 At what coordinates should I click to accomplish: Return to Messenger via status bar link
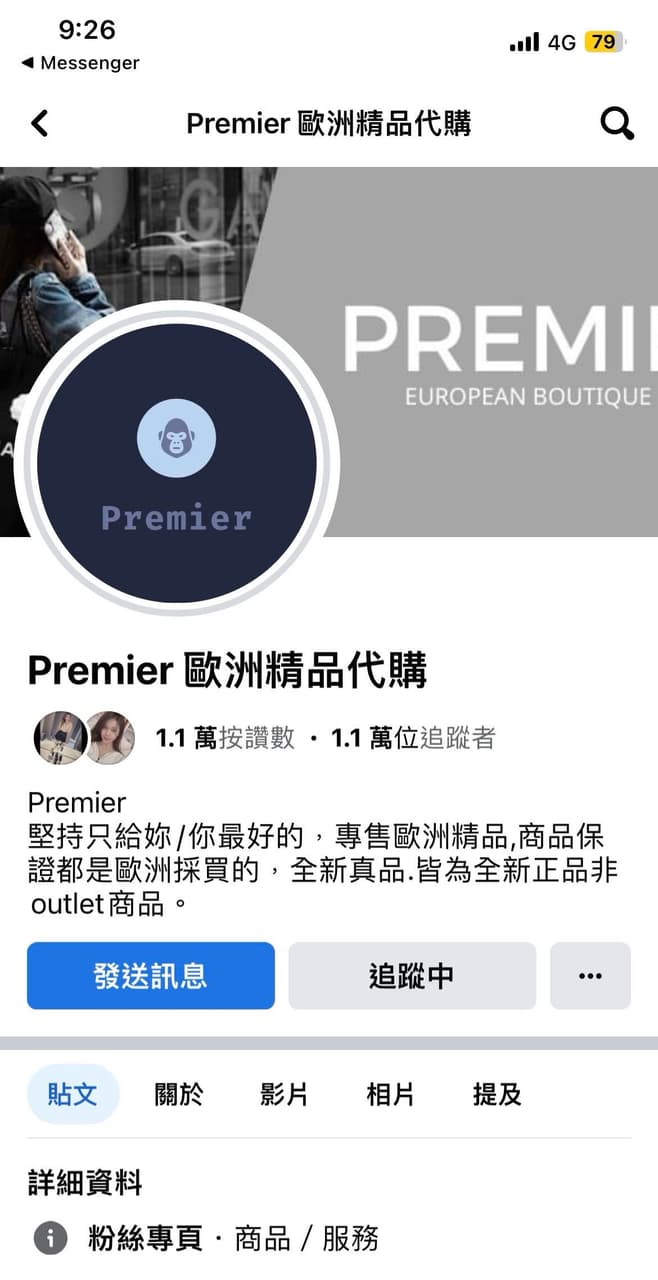pyautogui.click(x=80, y=63)
